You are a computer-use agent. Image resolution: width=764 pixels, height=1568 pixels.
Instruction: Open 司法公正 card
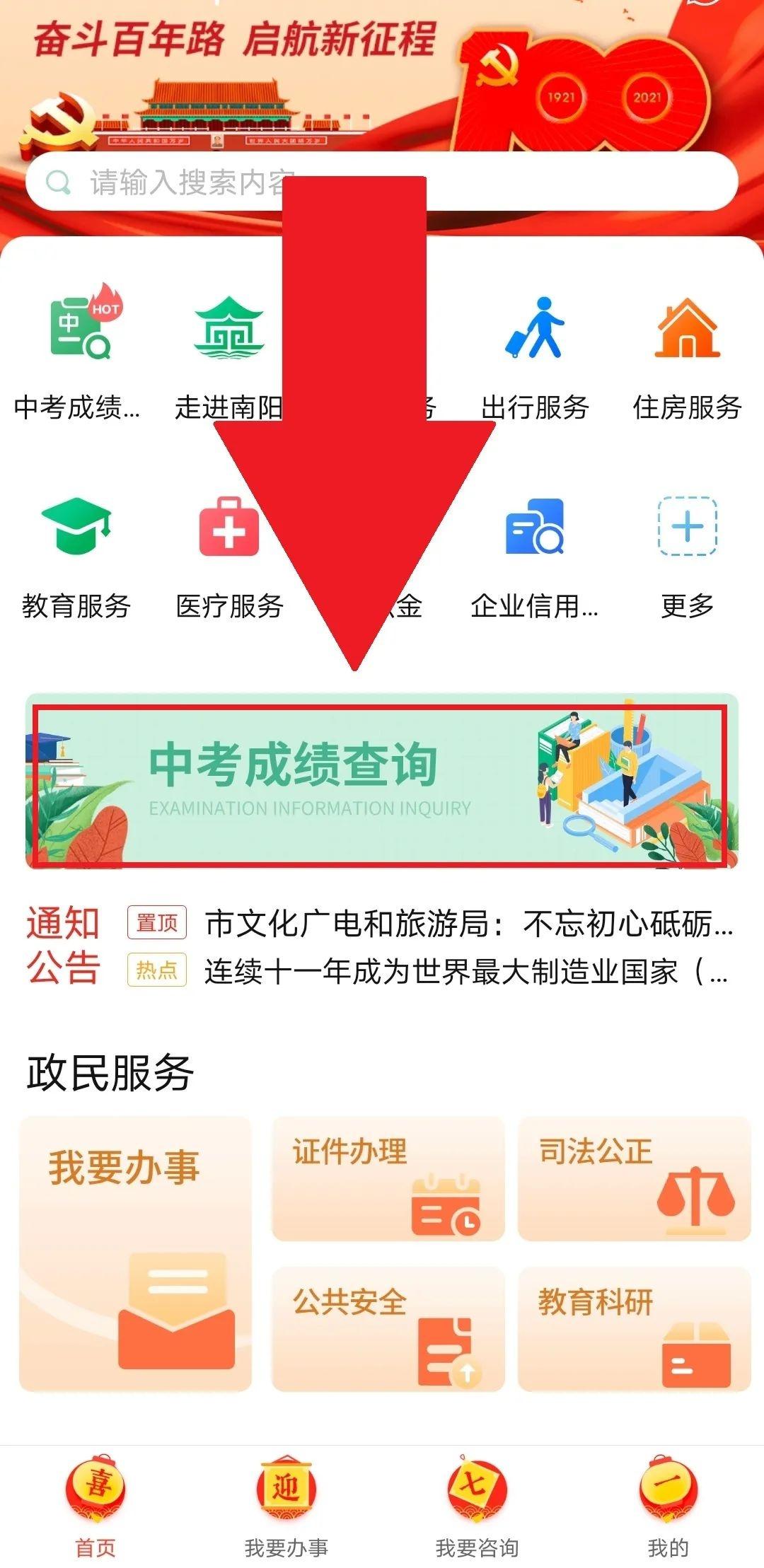[634, 1179]
